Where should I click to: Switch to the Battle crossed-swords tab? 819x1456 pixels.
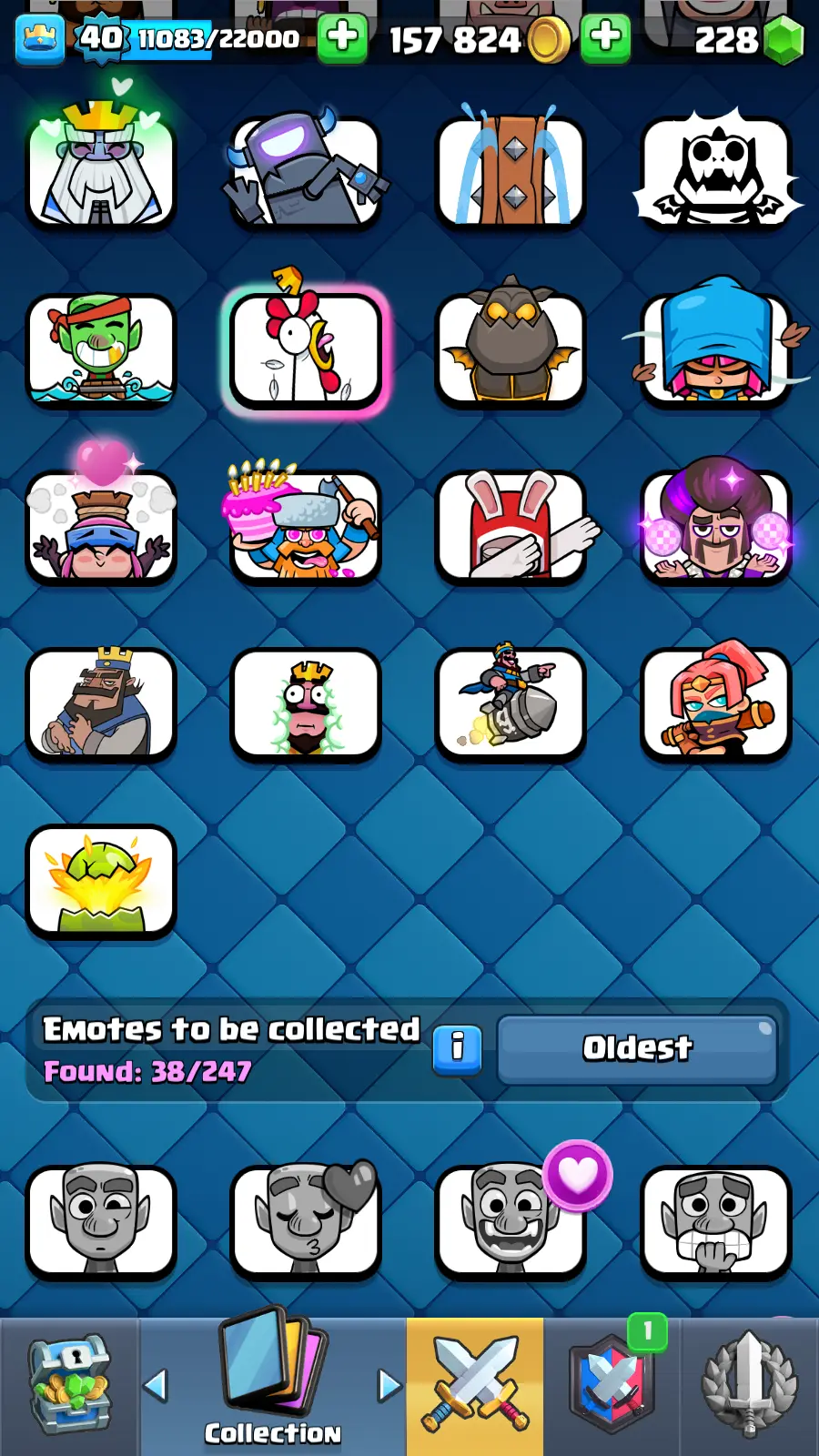click(x=475, y=1386)
